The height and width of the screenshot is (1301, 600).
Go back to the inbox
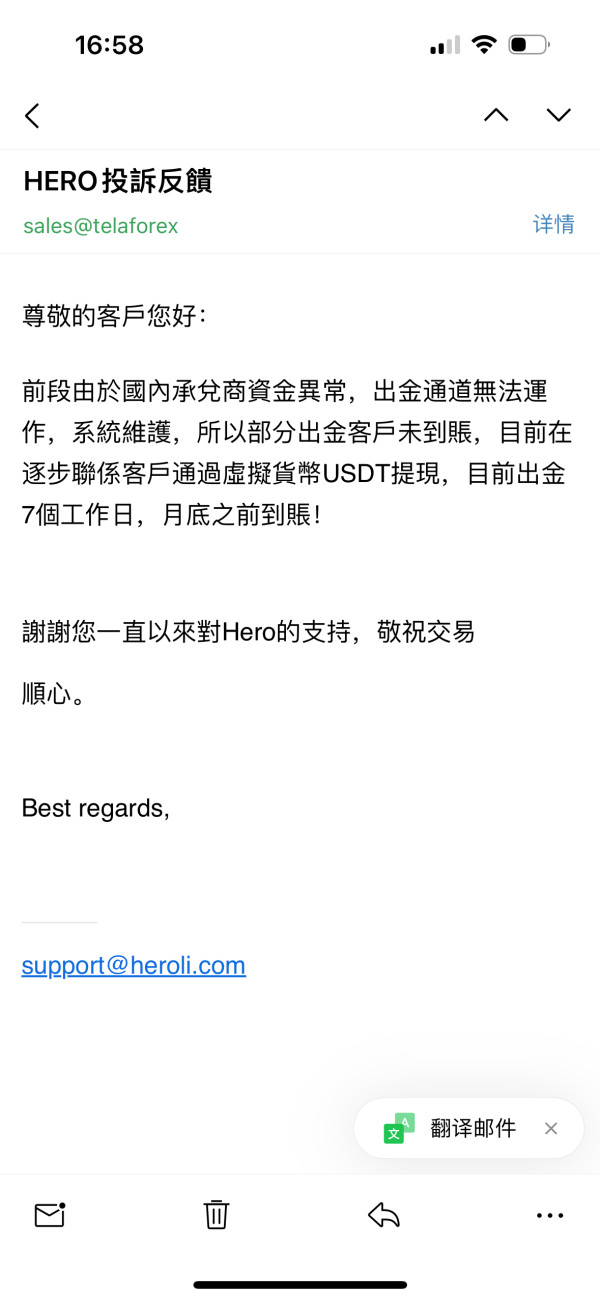32,116
